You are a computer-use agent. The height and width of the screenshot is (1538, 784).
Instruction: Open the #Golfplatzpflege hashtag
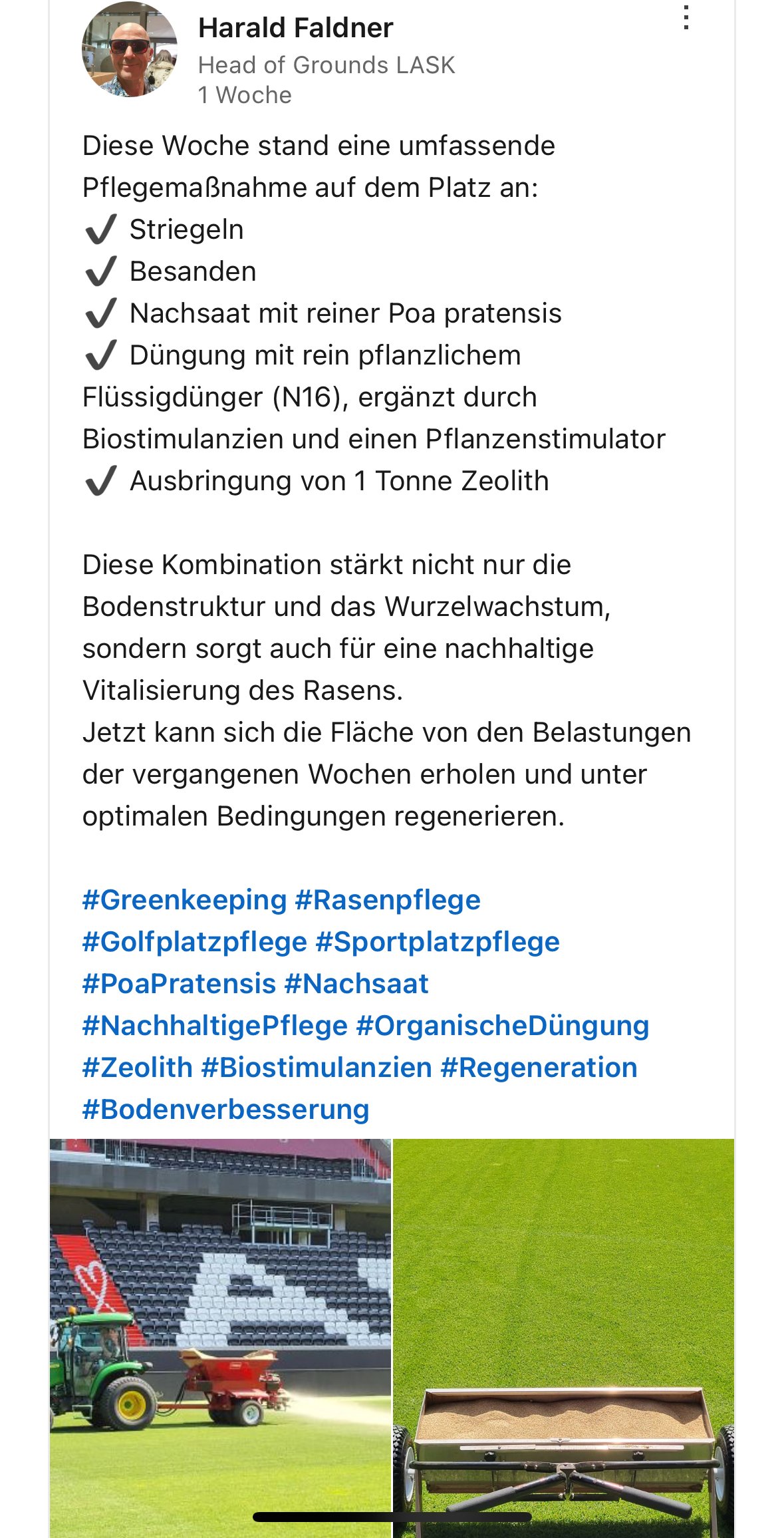click(195, 942)
